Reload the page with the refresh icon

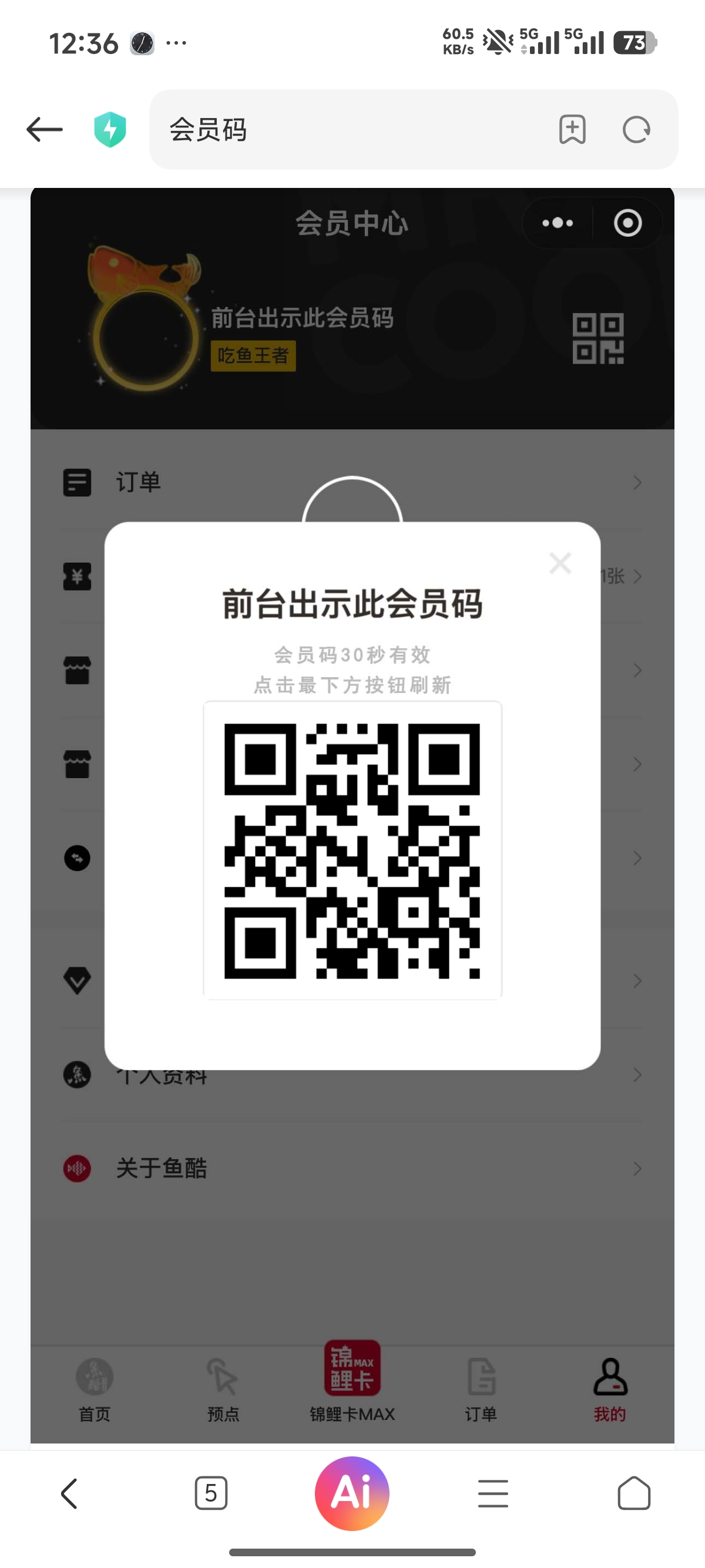tap(636, 130)
